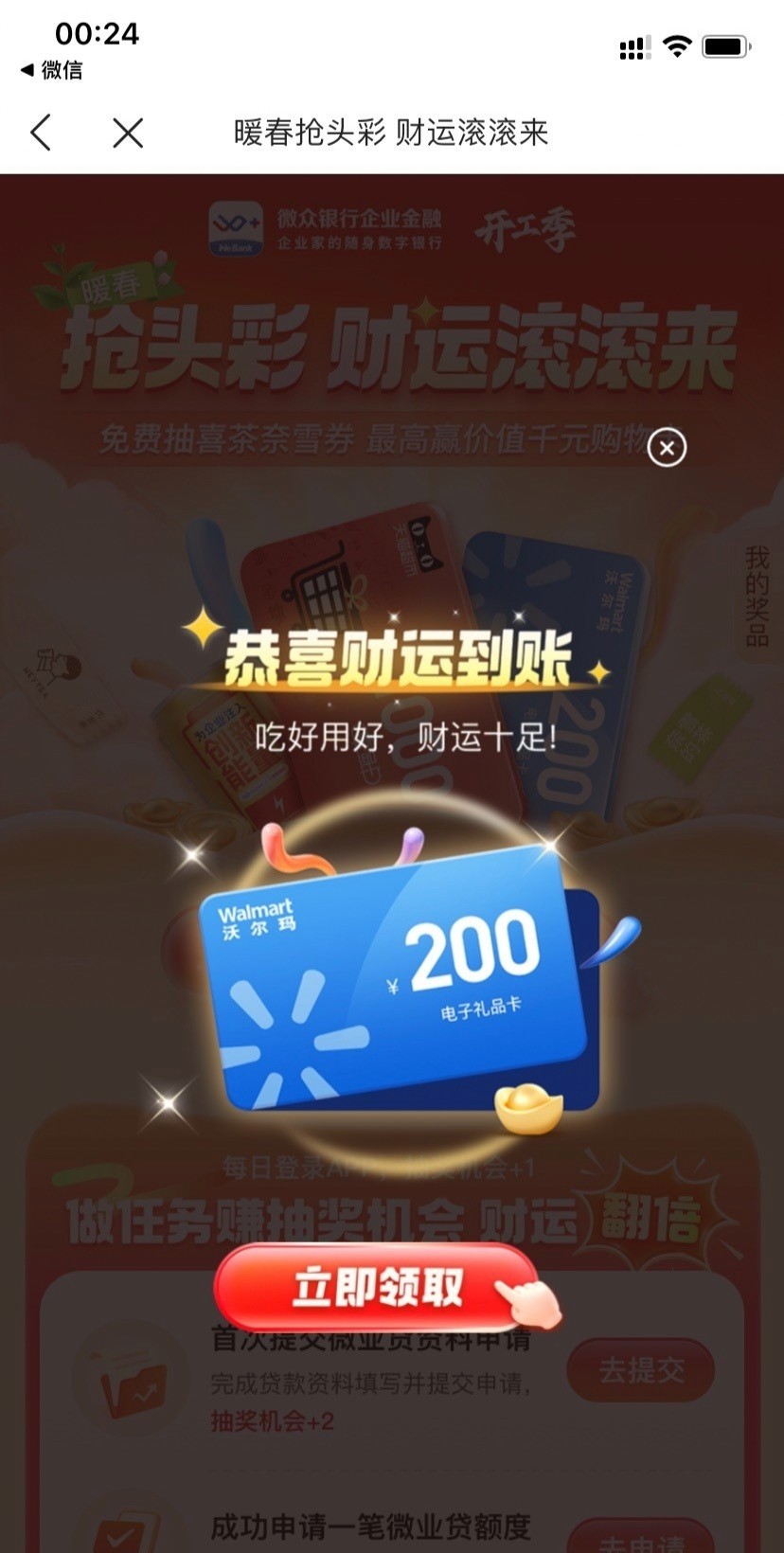Close the web page with X icon

coord(128,133)
